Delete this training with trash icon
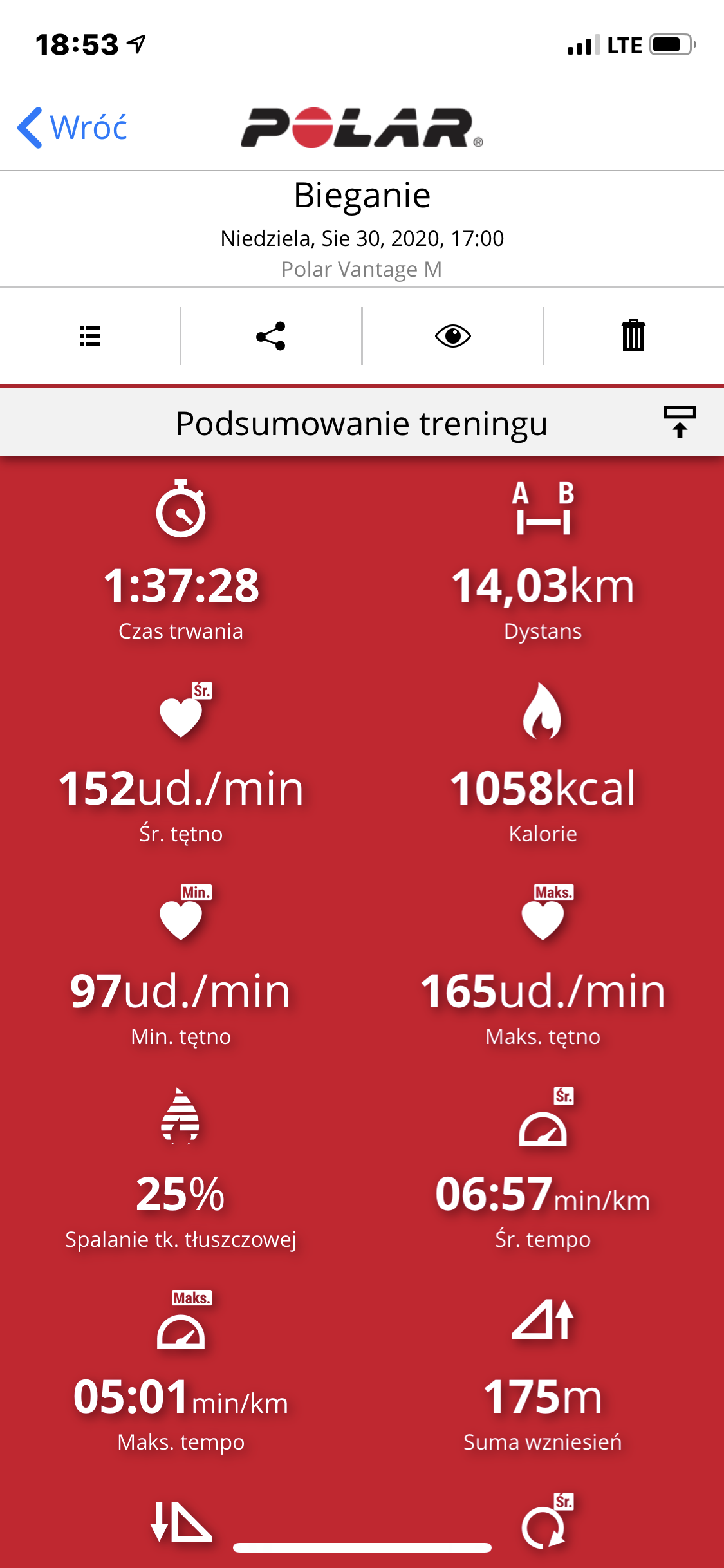This screenshot has width=724, height=1568. (x=633, y=336)
